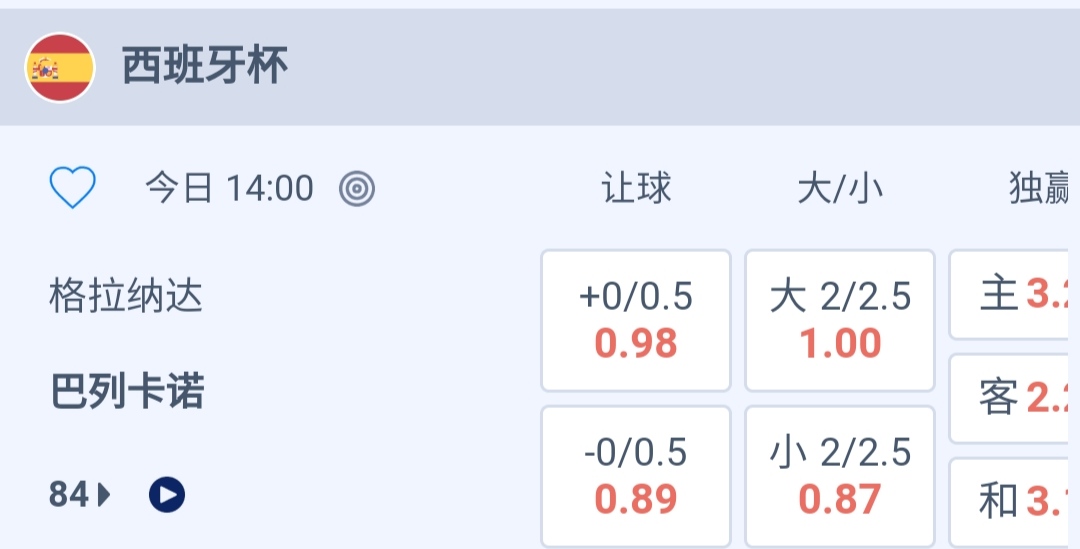Select handicap -0/0.5 at 0.89

[x=636, y=476]
